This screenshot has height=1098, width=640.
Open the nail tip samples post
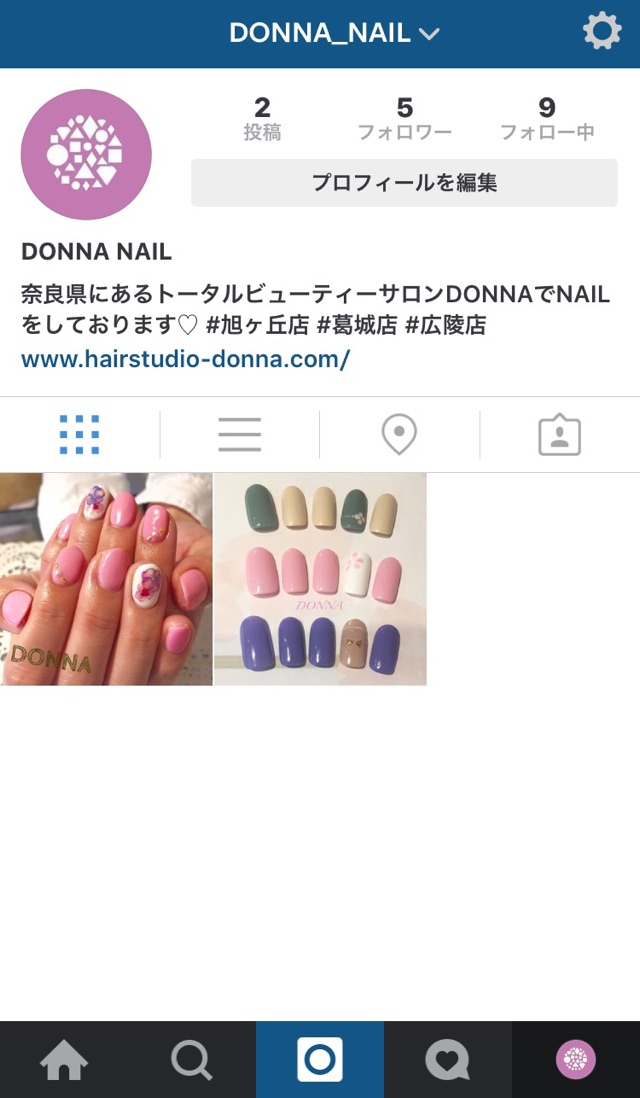320,579
